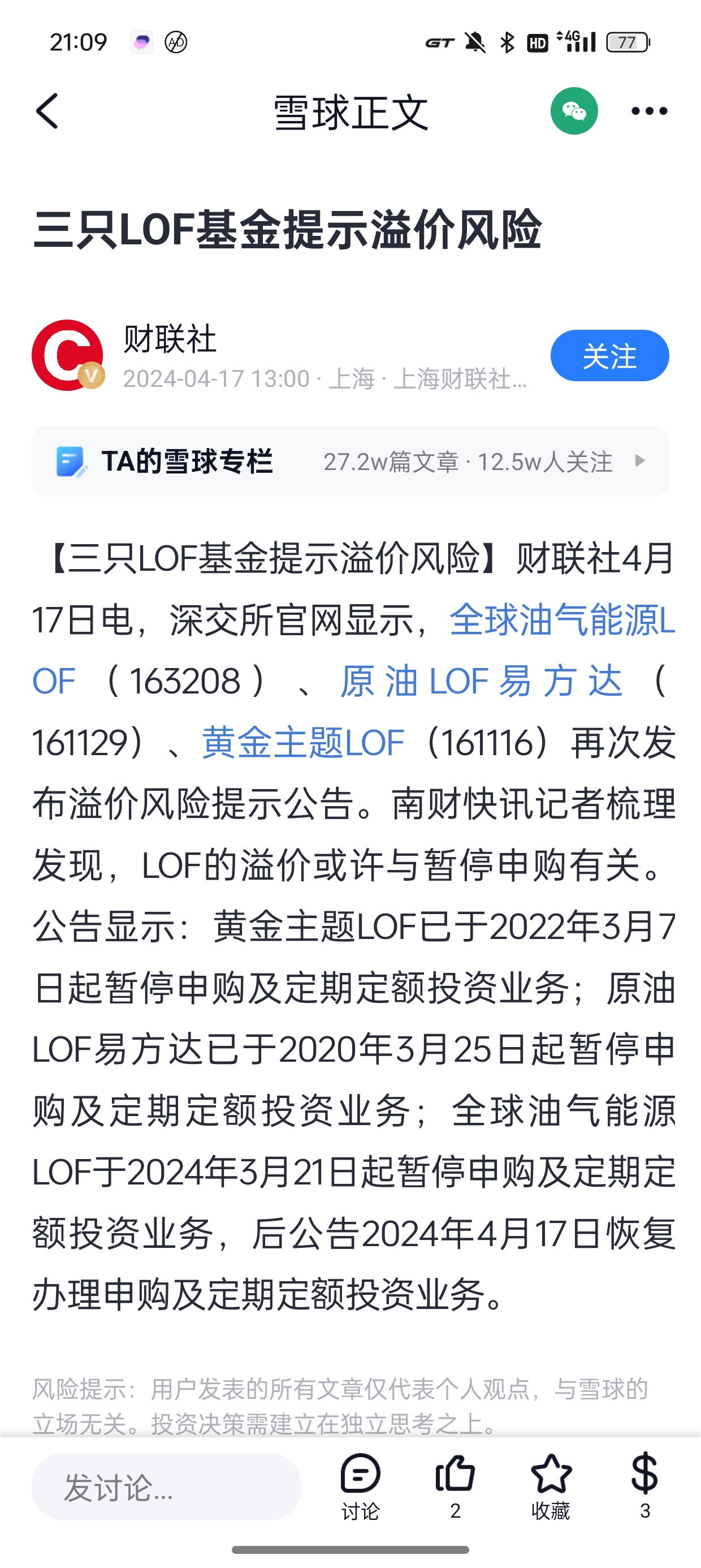This screenshot has width=701, height=1568.
Task: Open TA的雪球专栏 column row
Action: [x=350, y=462]
